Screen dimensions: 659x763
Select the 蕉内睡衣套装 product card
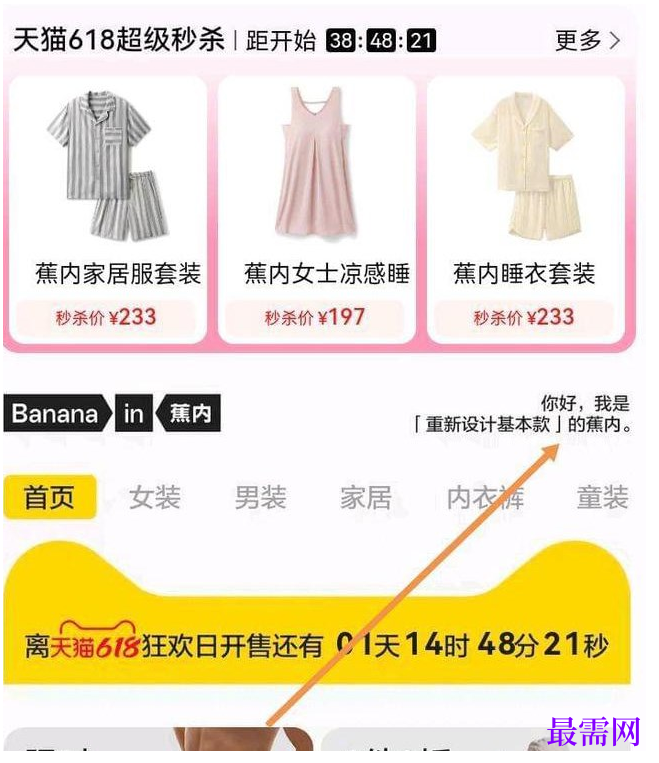(x=526, y=210)
